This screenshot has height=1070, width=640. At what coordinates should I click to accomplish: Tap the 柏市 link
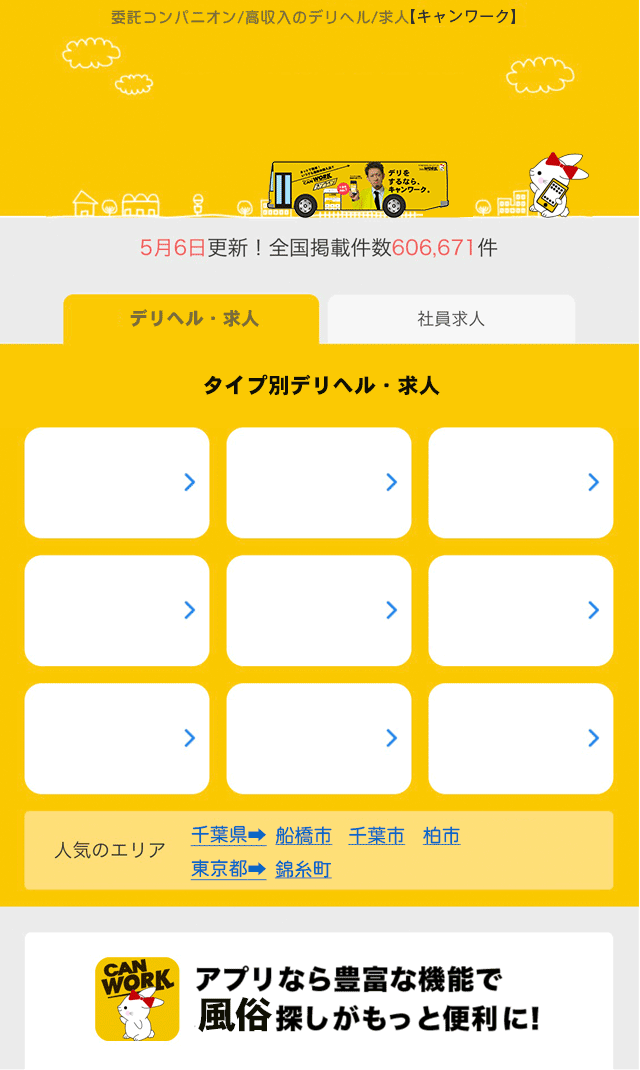coord(441,836)
